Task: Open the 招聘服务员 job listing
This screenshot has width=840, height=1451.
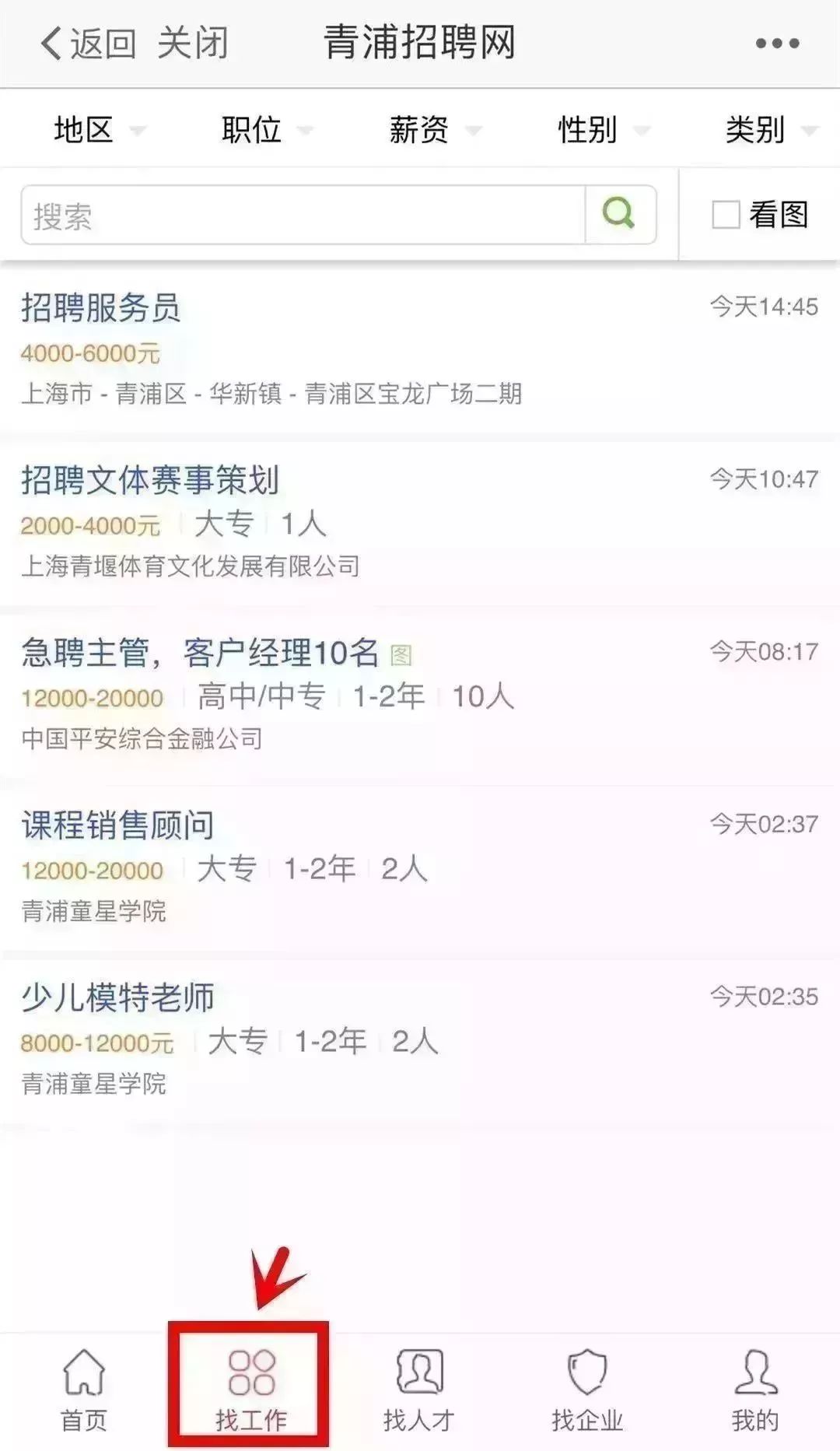Action: point(420,349)
